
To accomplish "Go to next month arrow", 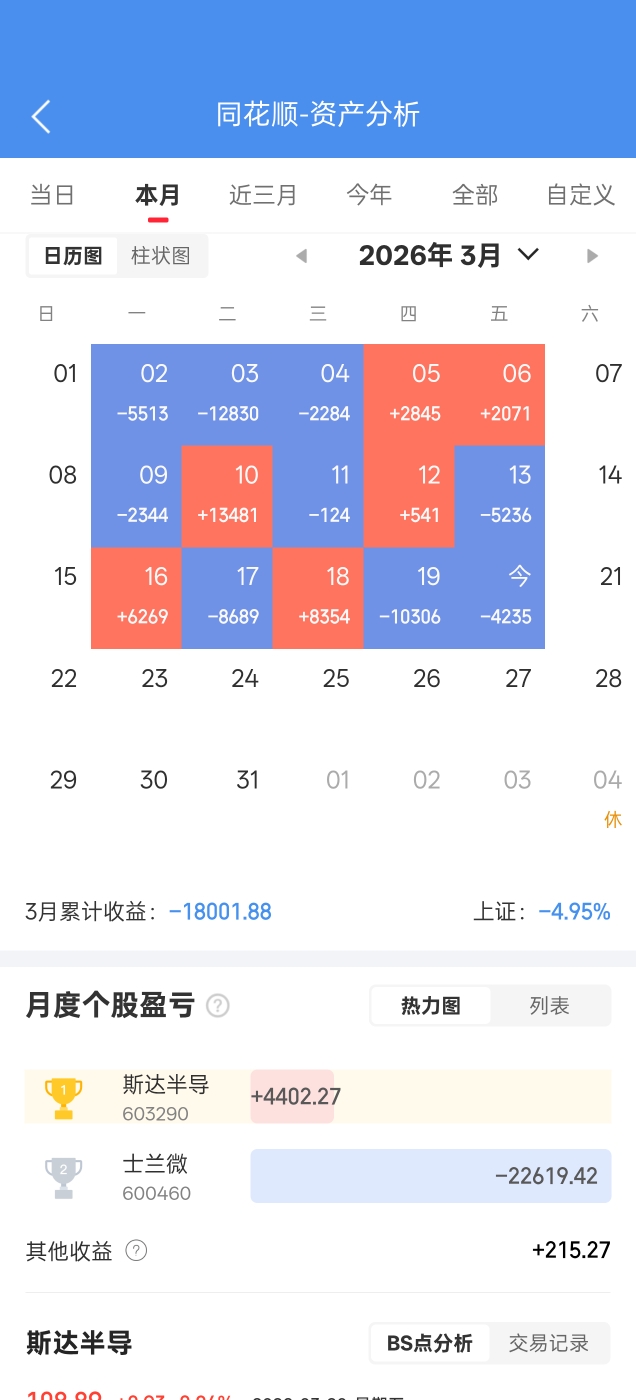I will coord(592,256).
